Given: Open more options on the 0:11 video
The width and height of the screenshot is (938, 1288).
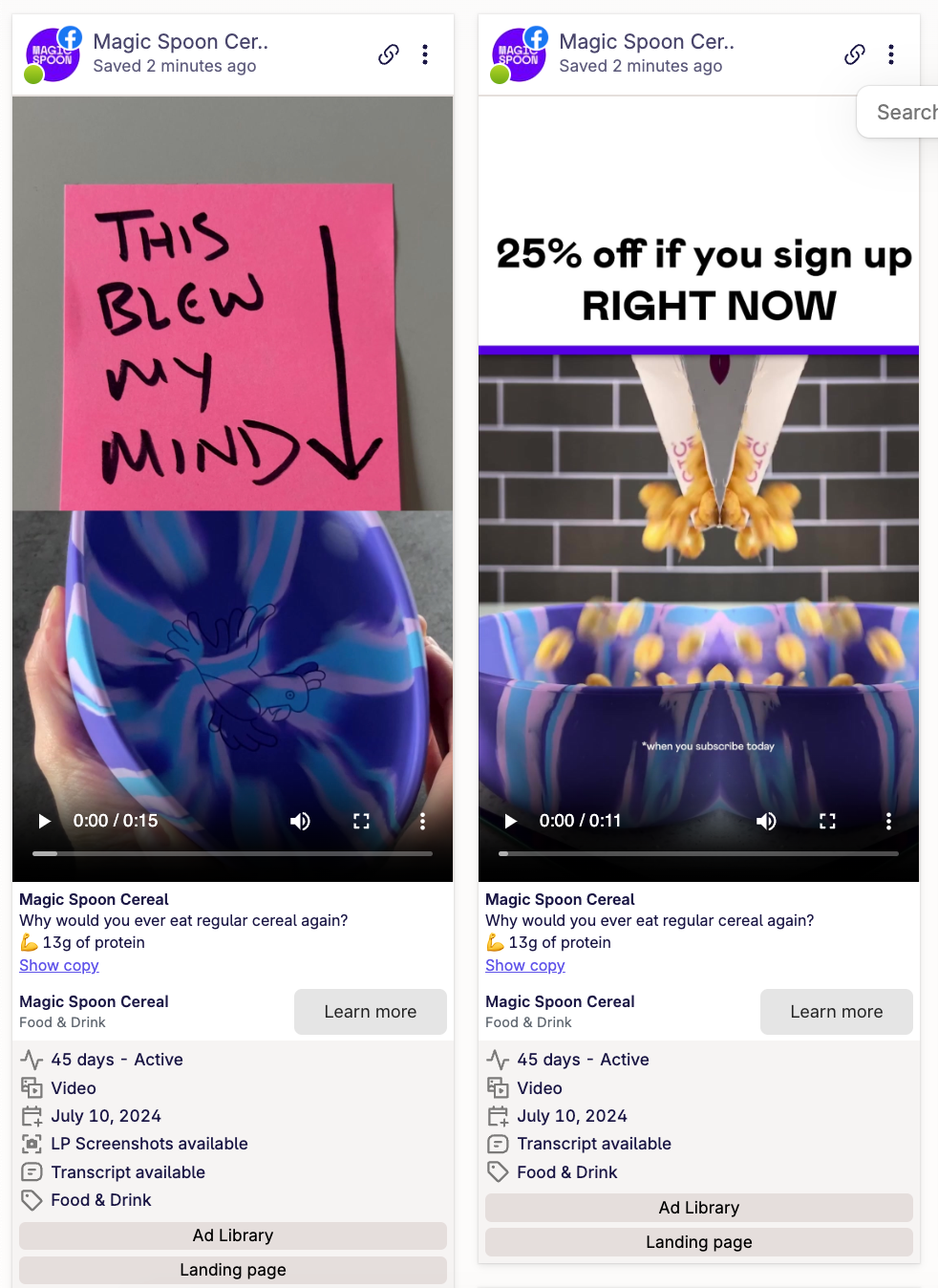Looking at the screenshot, I should [x=888, y=821].
